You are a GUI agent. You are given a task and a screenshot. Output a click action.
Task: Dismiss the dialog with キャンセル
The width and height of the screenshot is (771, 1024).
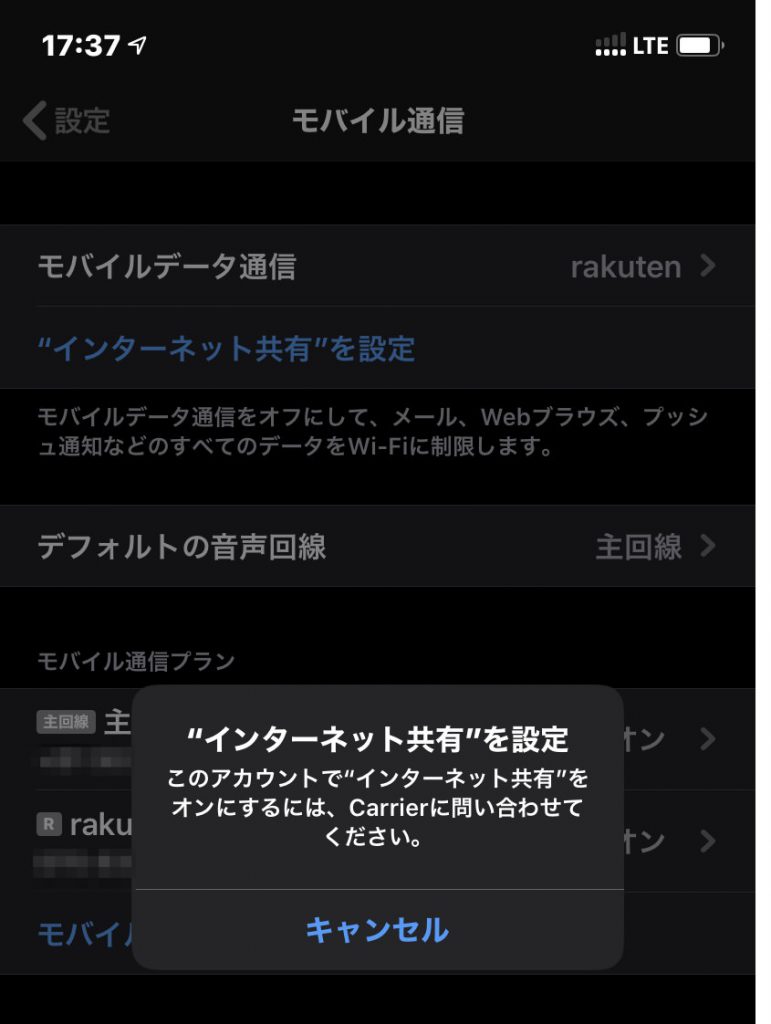pos(377,930)
